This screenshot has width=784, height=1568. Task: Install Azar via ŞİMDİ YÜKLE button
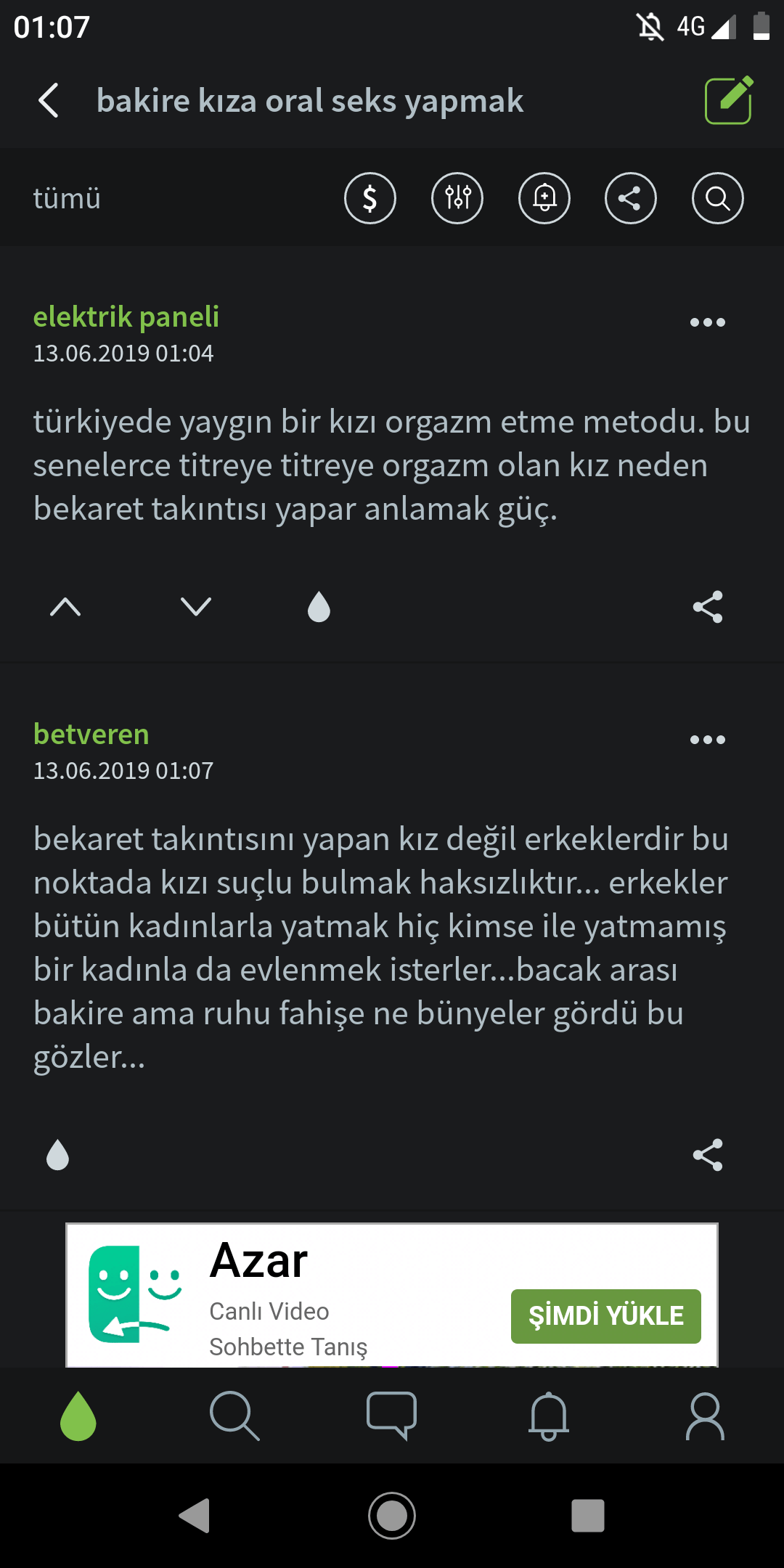pos(605,1316)
